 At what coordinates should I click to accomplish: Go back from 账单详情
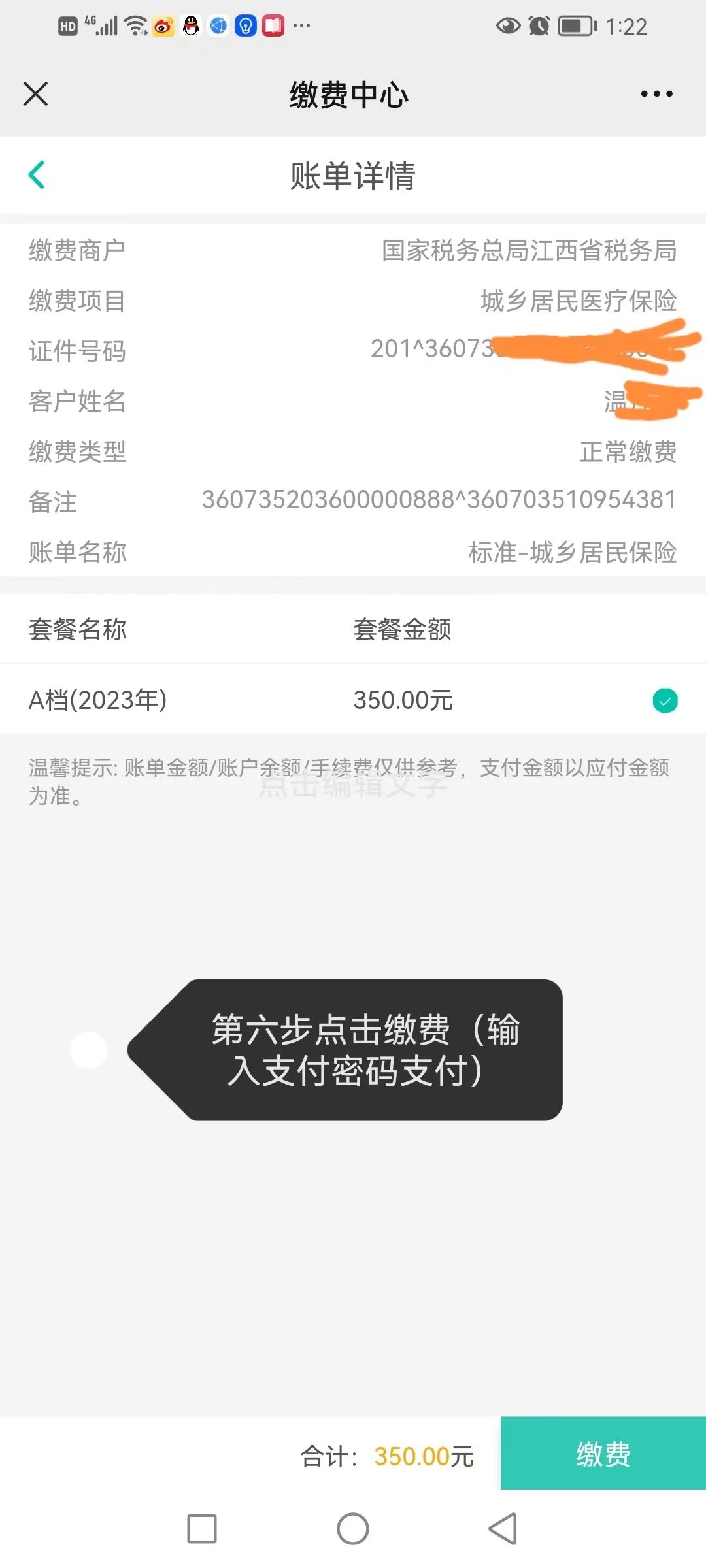point(37,175)
